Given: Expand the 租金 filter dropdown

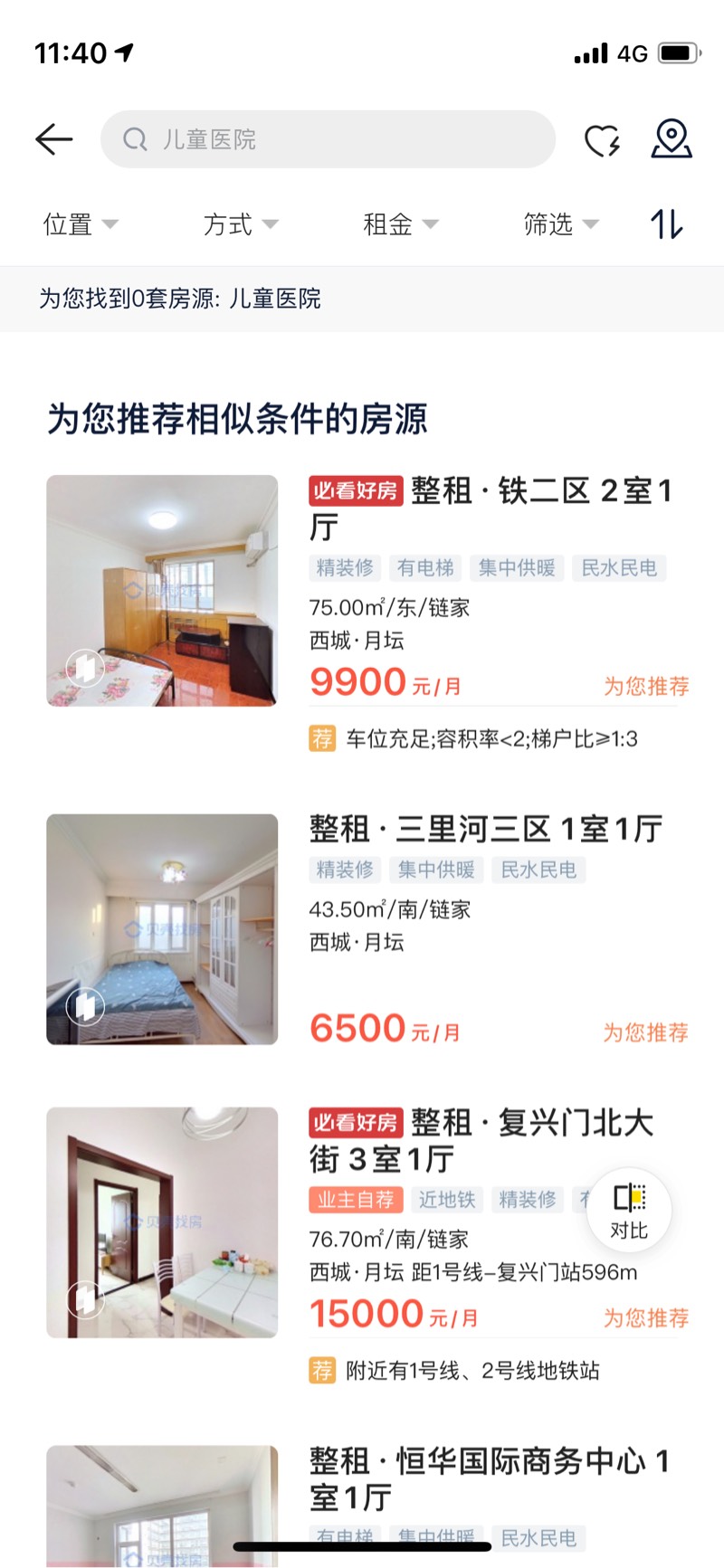Looking at the screenshot, I should pyautogui.click(x=400, y=224).
